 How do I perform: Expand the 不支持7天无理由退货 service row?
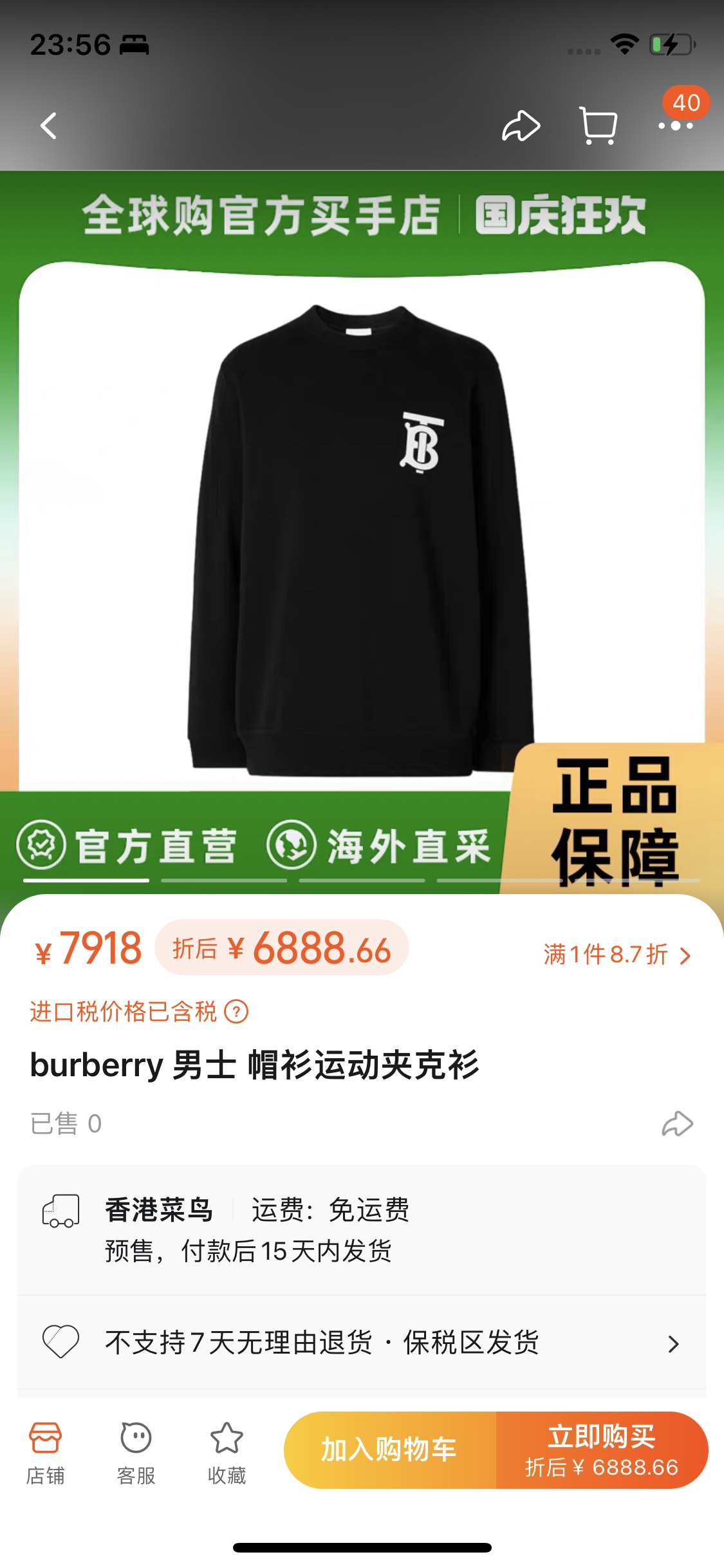pyautogui.click(x=362, y=1343)
